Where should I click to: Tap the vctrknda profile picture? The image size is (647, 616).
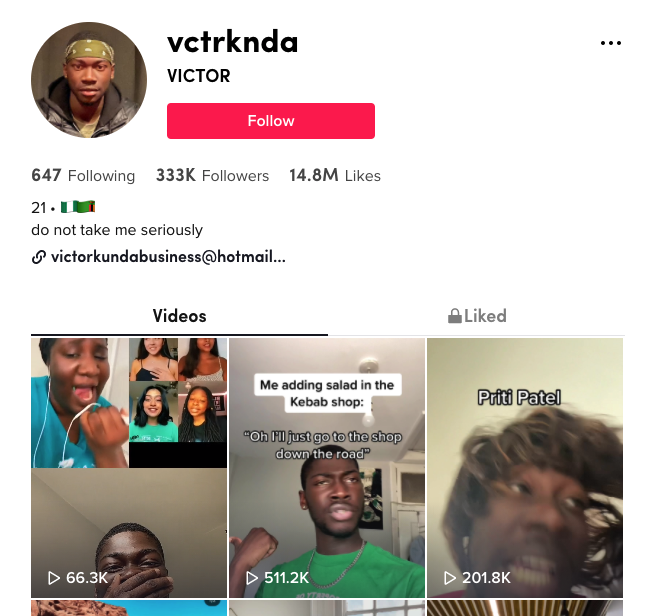coord(89,80)
